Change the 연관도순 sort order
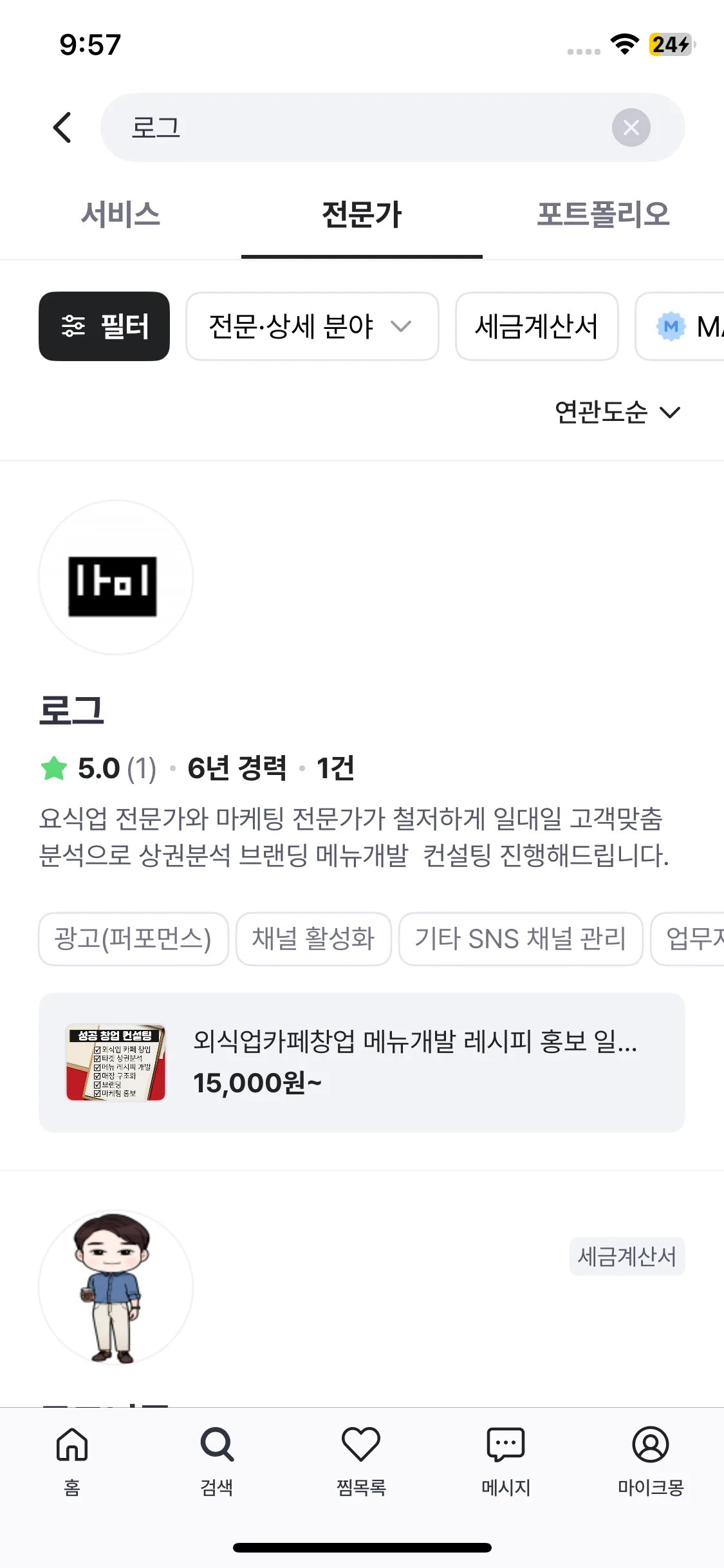The width and height of the screenshot is (724, 1568). (x=617, y=412)
